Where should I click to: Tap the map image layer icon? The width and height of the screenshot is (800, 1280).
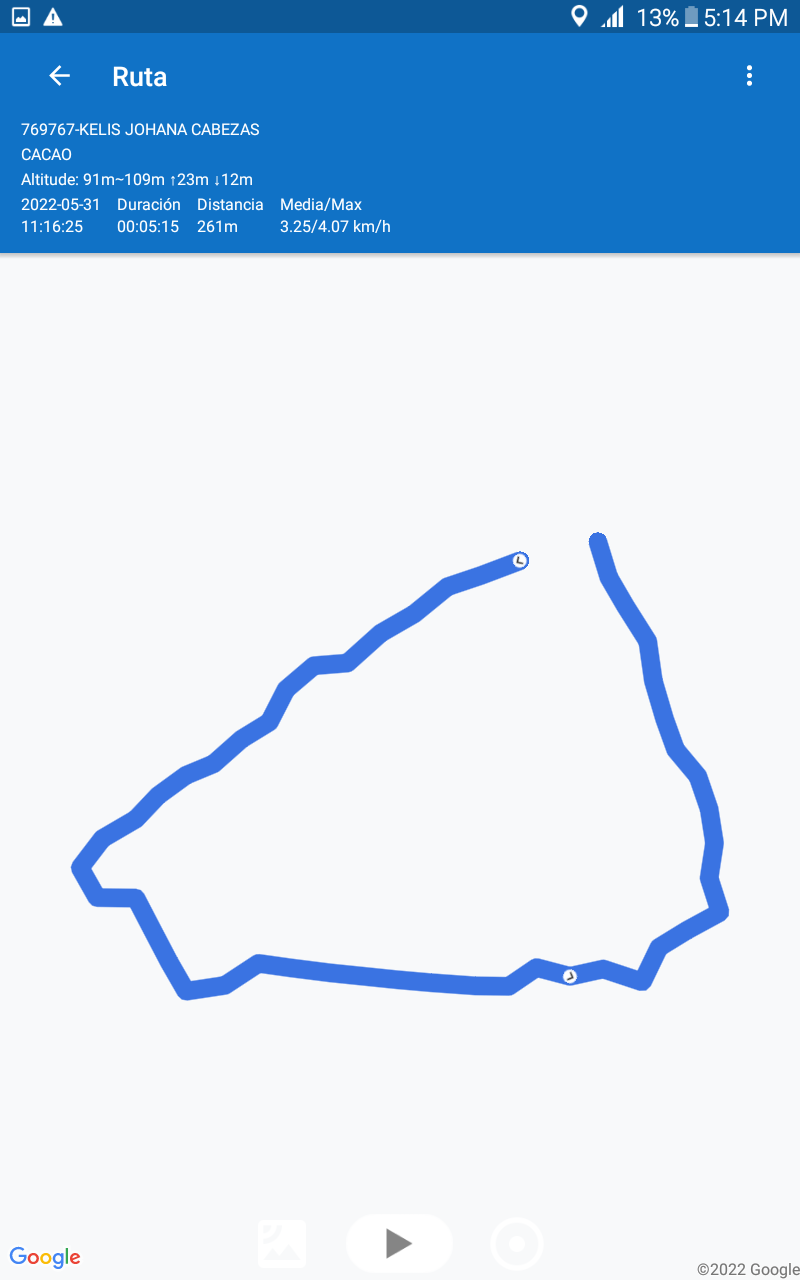[x=282, y=1244]
